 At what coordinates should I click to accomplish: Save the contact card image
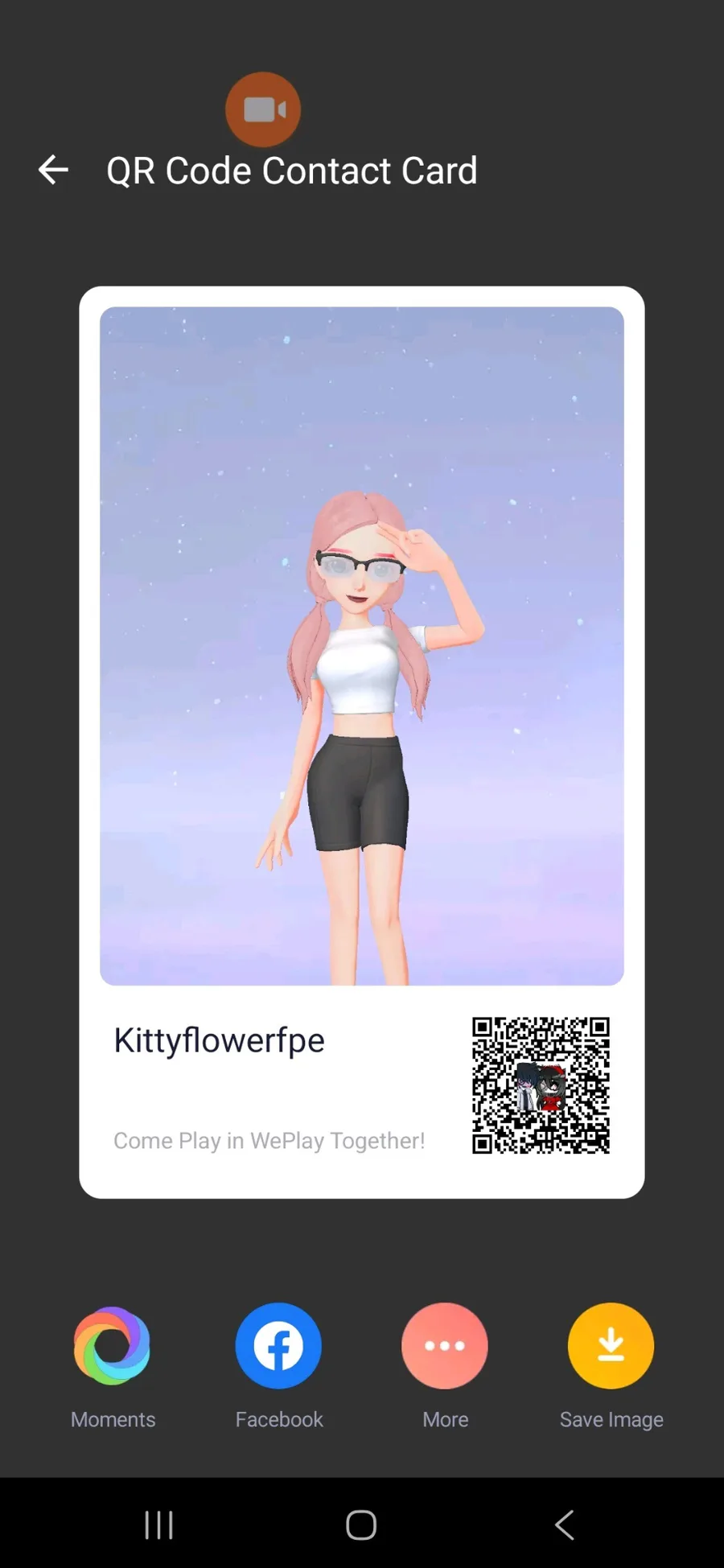pyautogui.click(x=611, y=1346)
